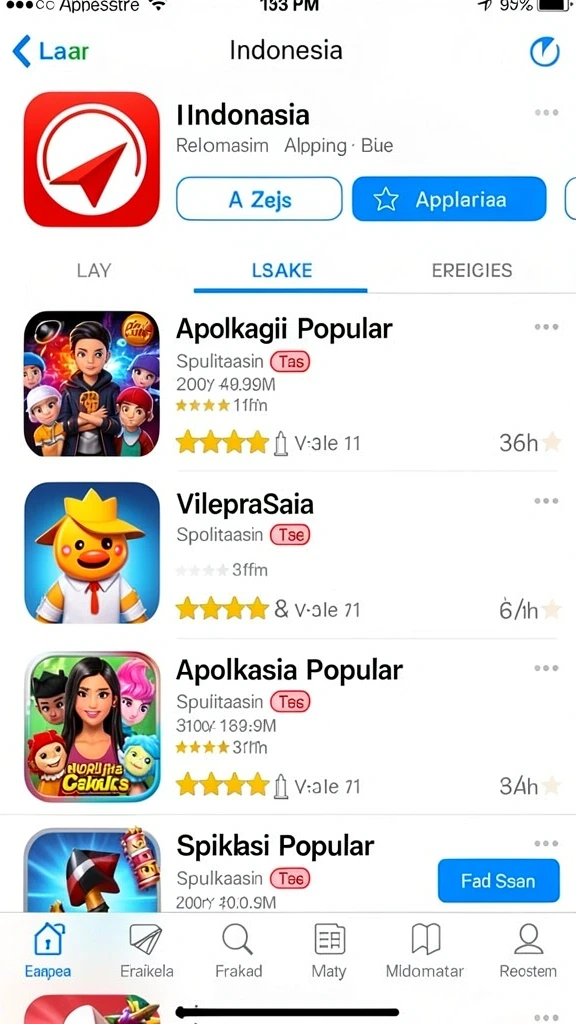Tap the Applariaa star button
576x1024 pixels.
[x=449, y=199]
